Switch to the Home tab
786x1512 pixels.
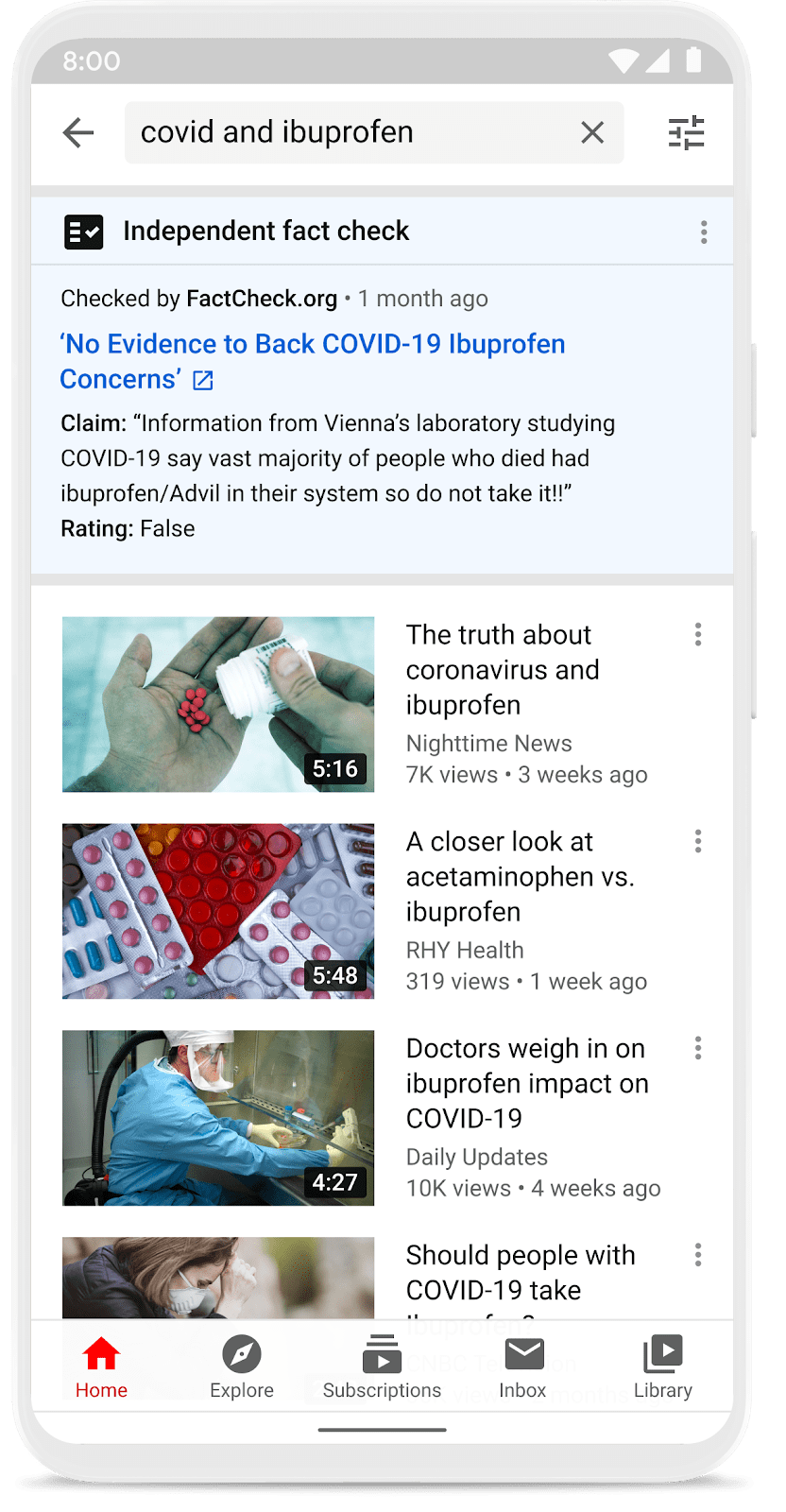point(101,1367)
